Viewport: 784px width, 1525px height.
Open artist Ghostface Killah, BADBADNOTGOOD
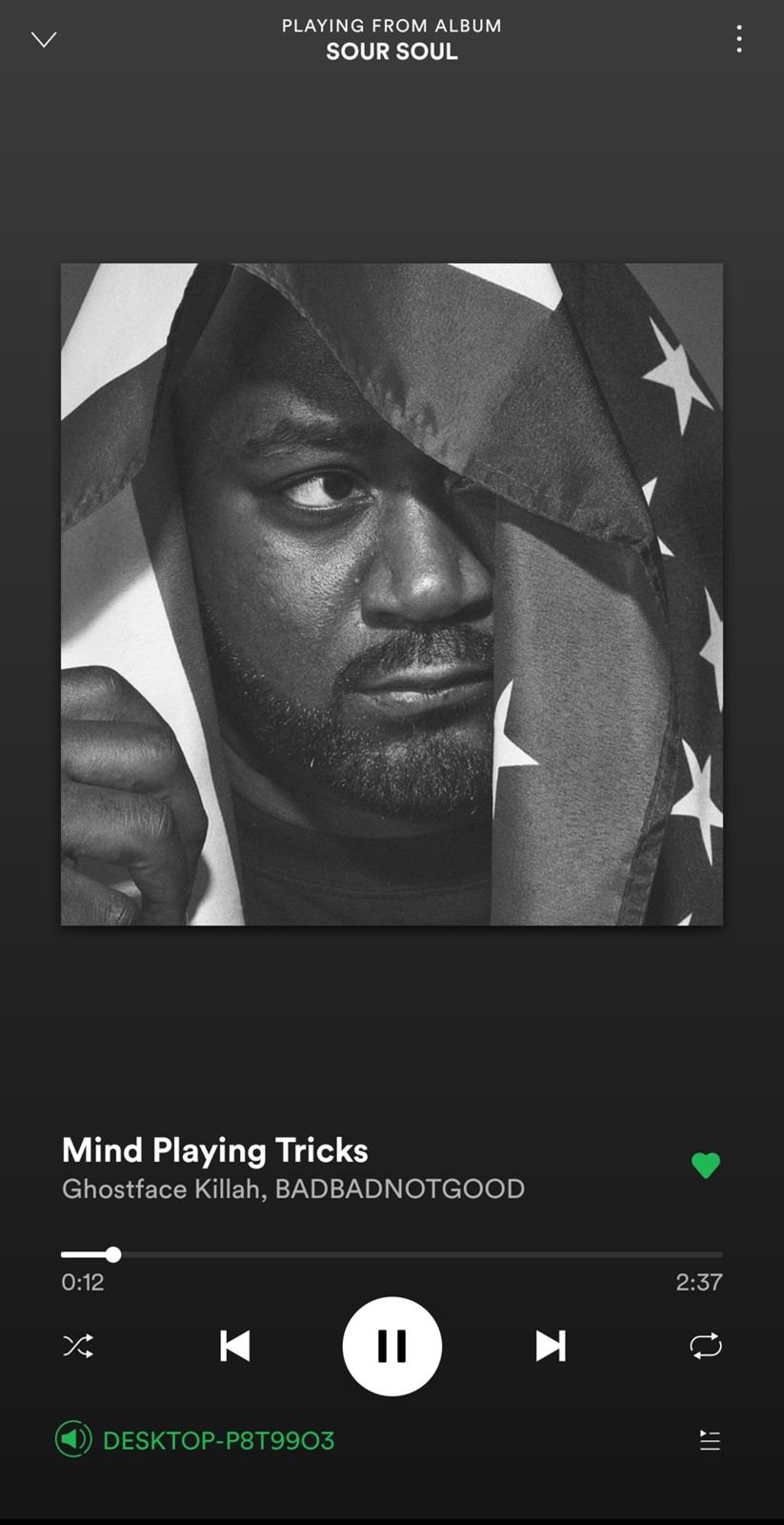[293, 1189]
